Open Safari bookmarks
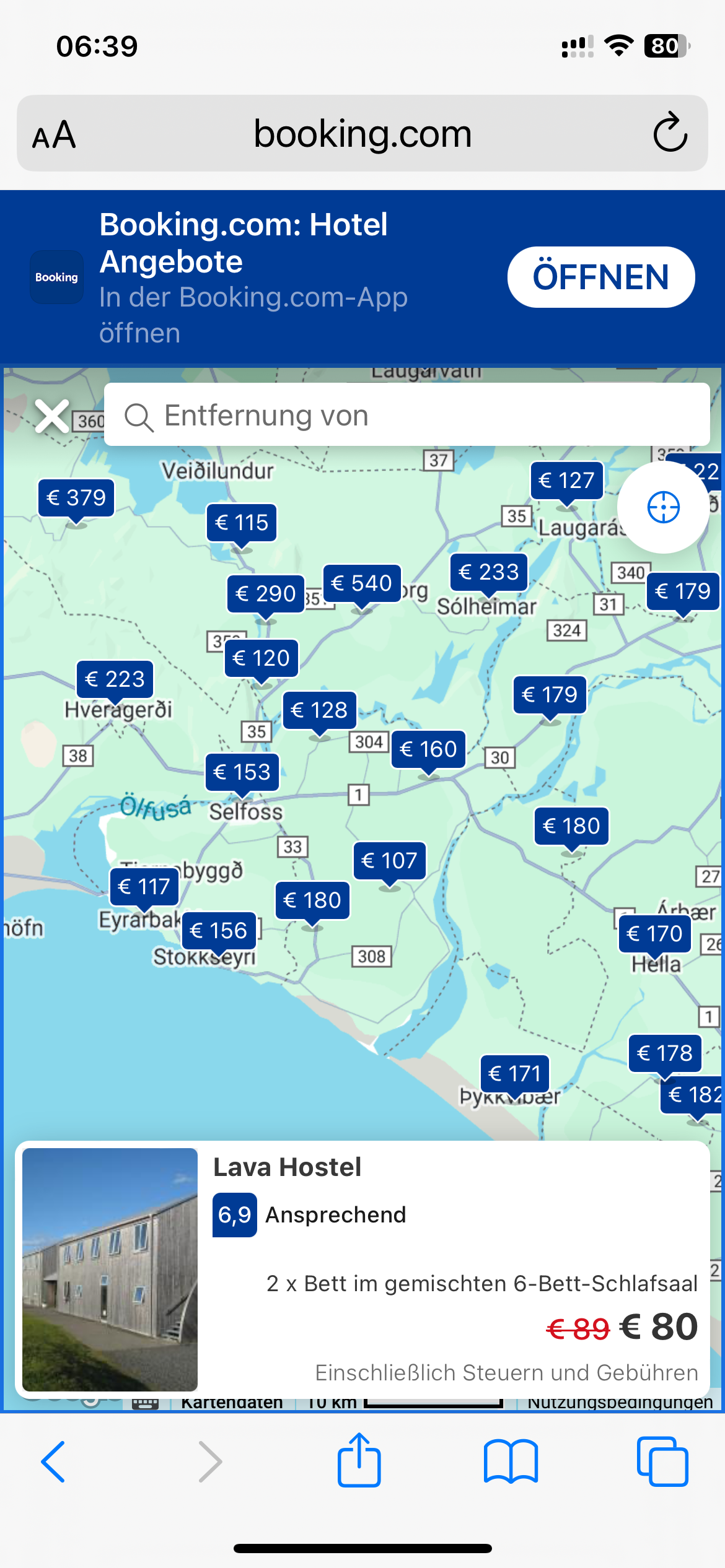The width and height of the screenshot is (725, 1568). pyautogui.click(x=511, y=1461)
